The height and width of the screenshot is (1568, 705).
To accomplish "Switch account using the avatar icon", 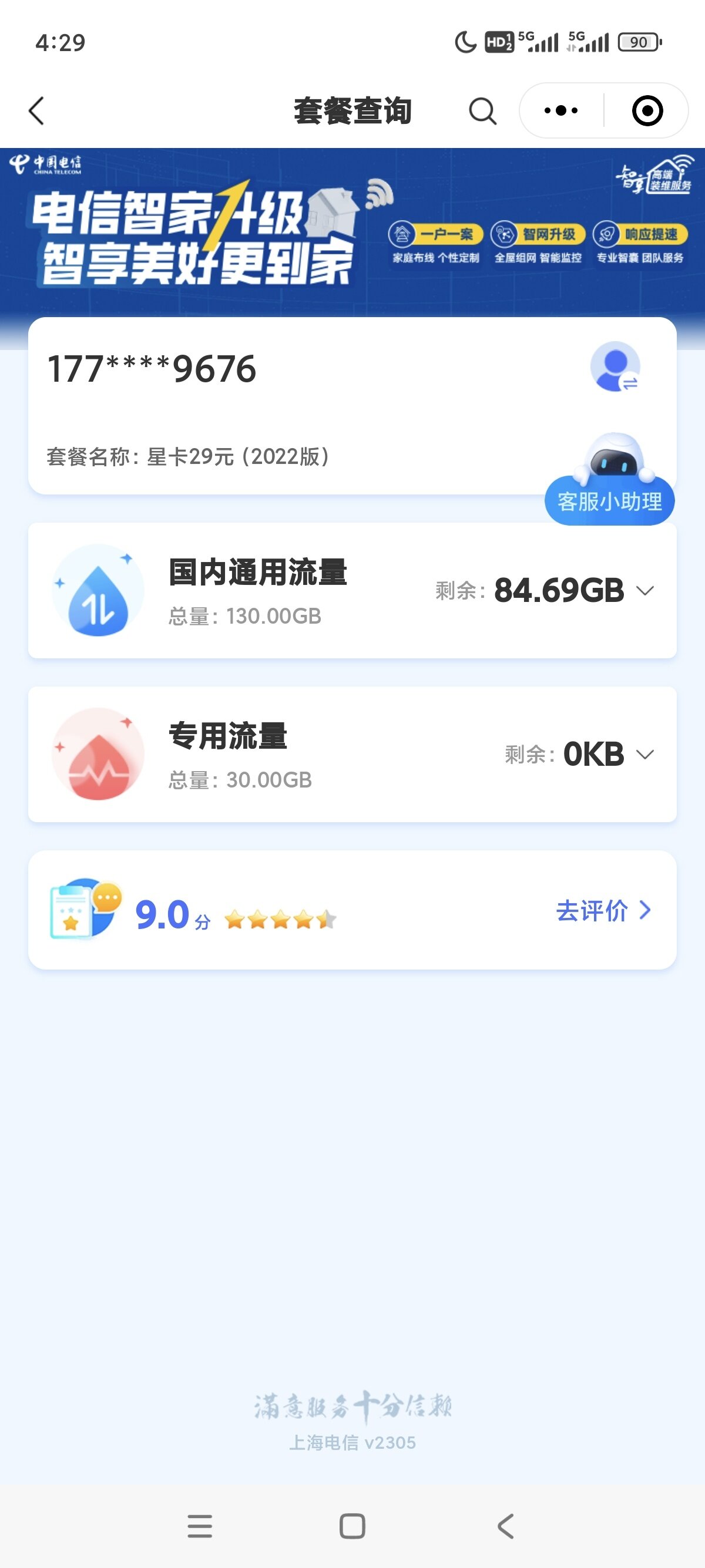I will pos(616,366).
